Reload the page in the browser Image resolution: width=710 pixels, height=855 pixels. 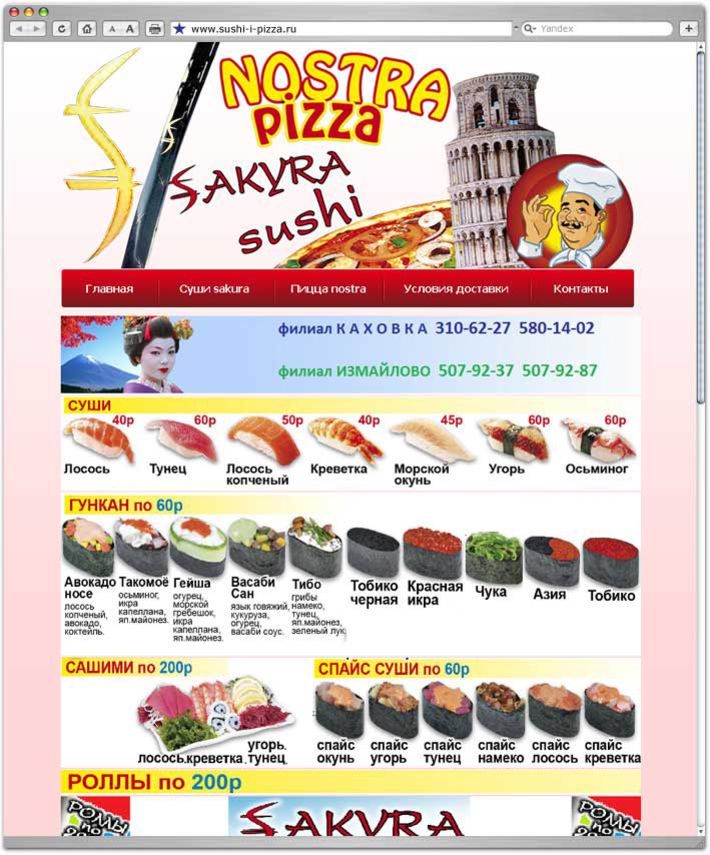63,29
